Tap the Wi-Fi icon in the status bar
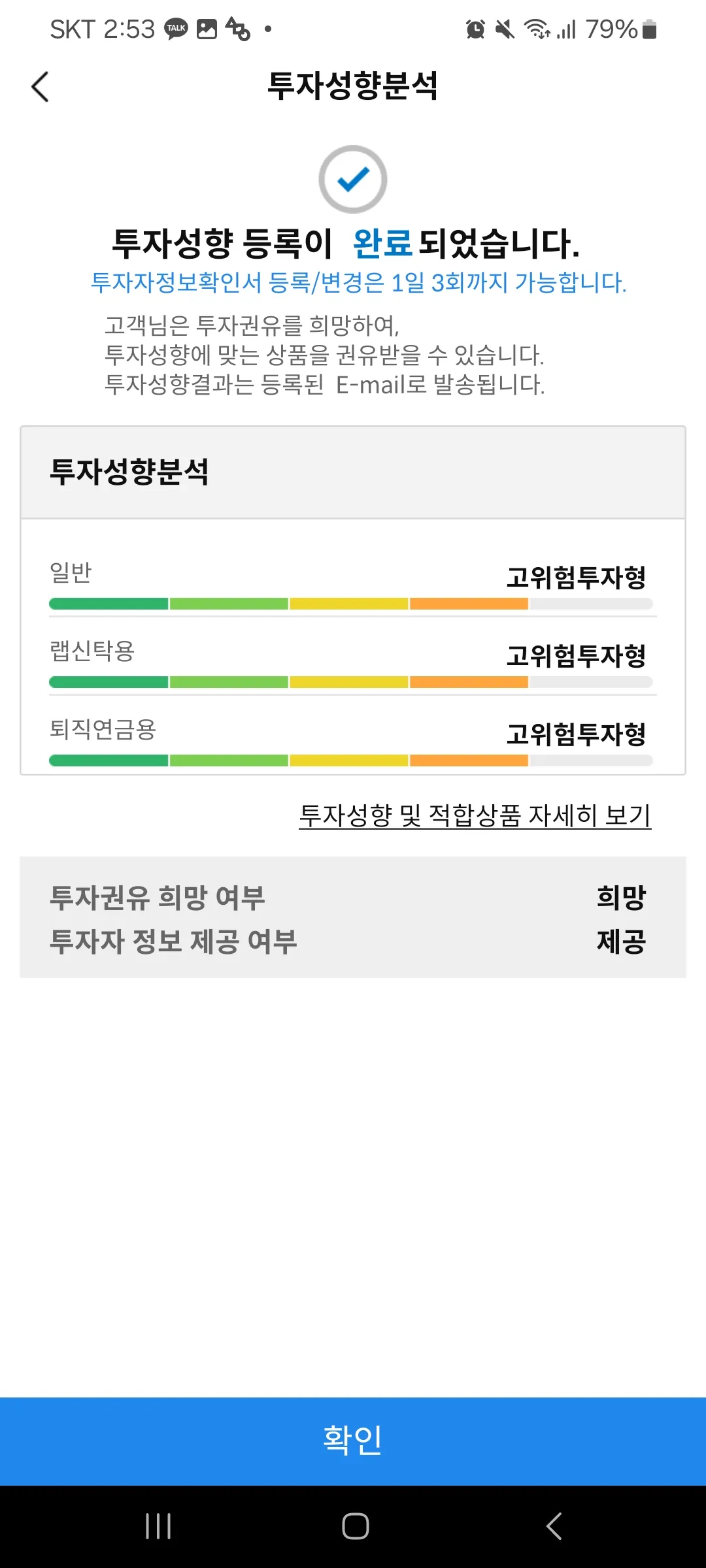706x1568 pixels. tap(536, 29)
